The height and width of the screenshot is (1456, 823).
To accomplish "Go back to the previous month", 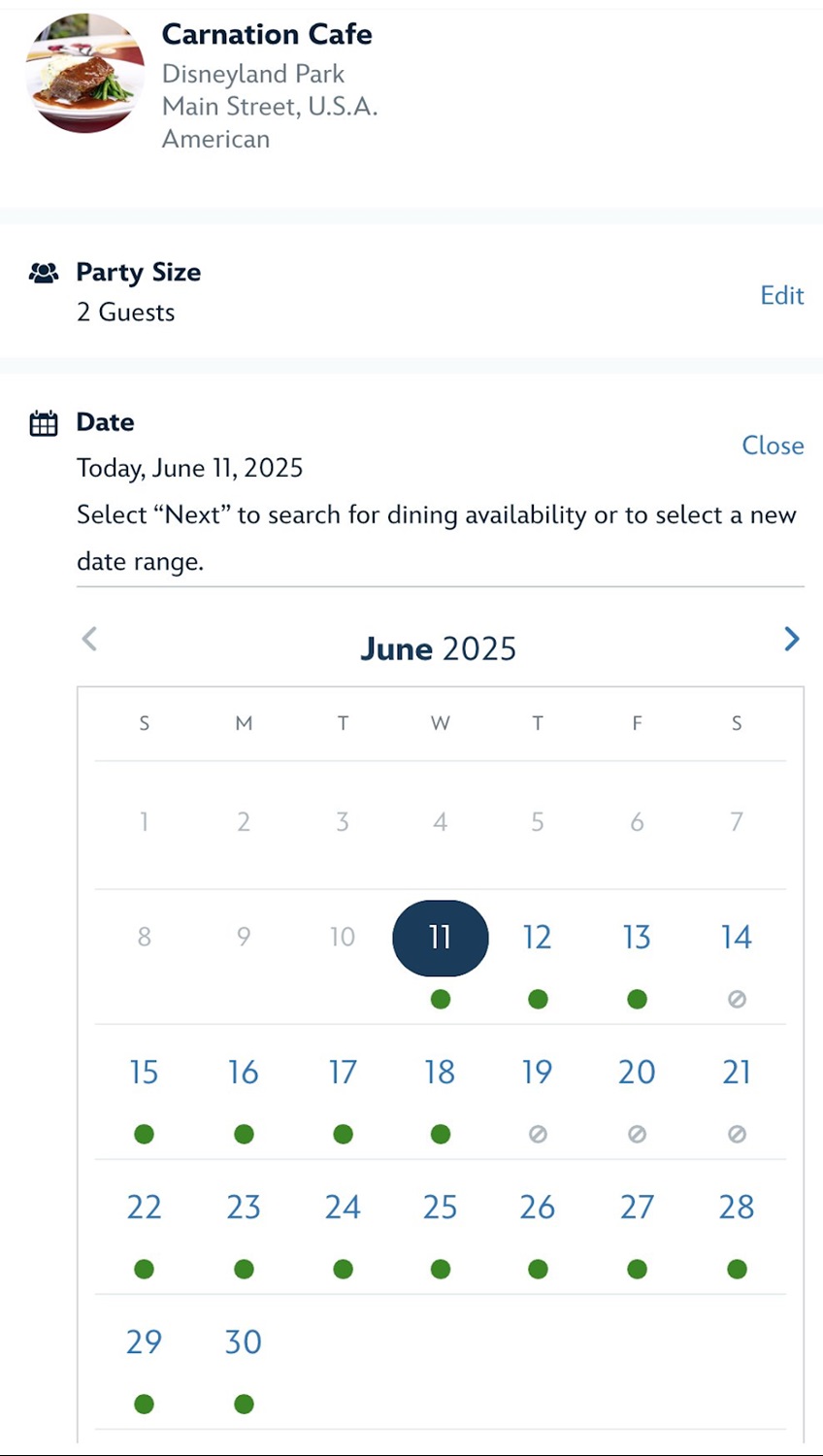I will pyautogui.click(x=89, y=639).
